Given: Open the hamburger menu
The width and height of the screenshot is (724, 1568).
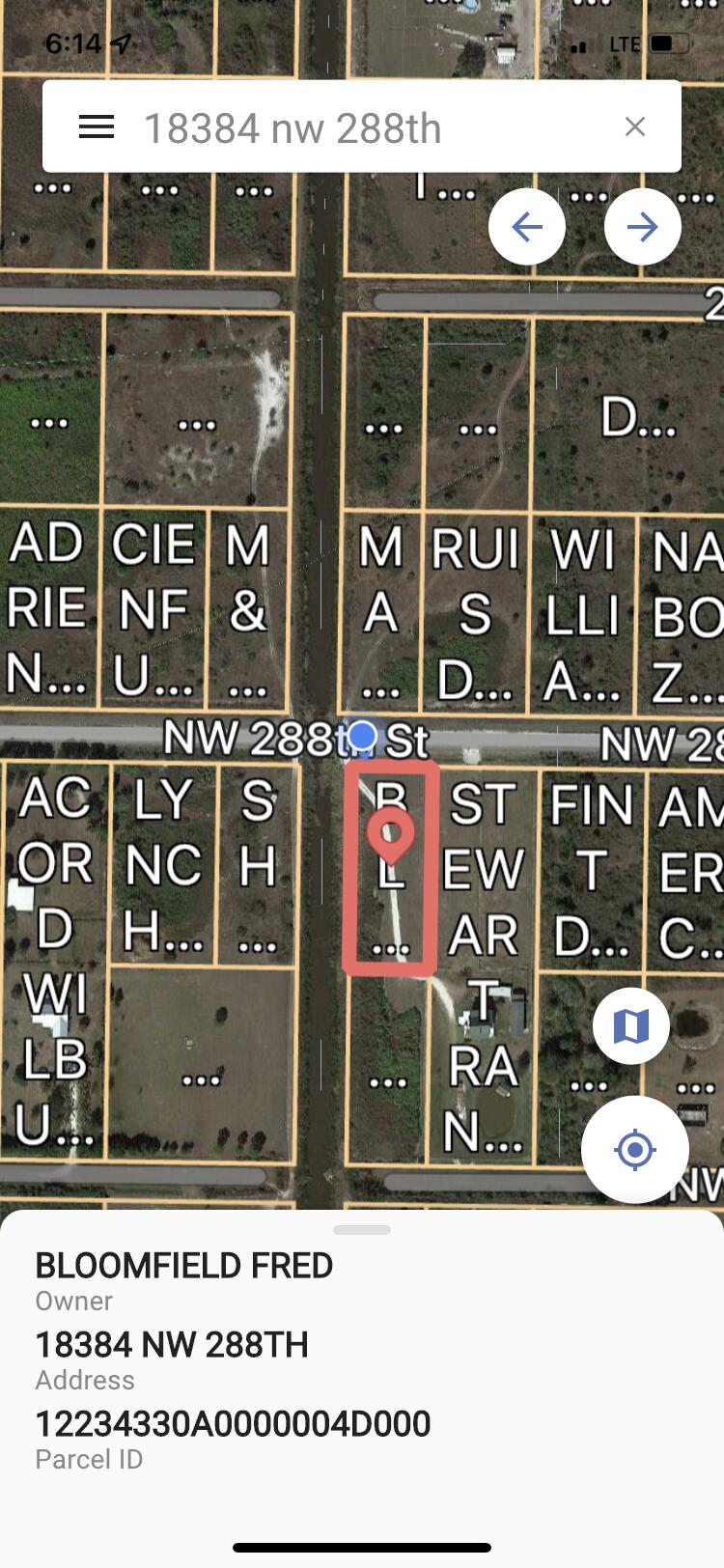Looking at the screenshot, I should [97, 126].
